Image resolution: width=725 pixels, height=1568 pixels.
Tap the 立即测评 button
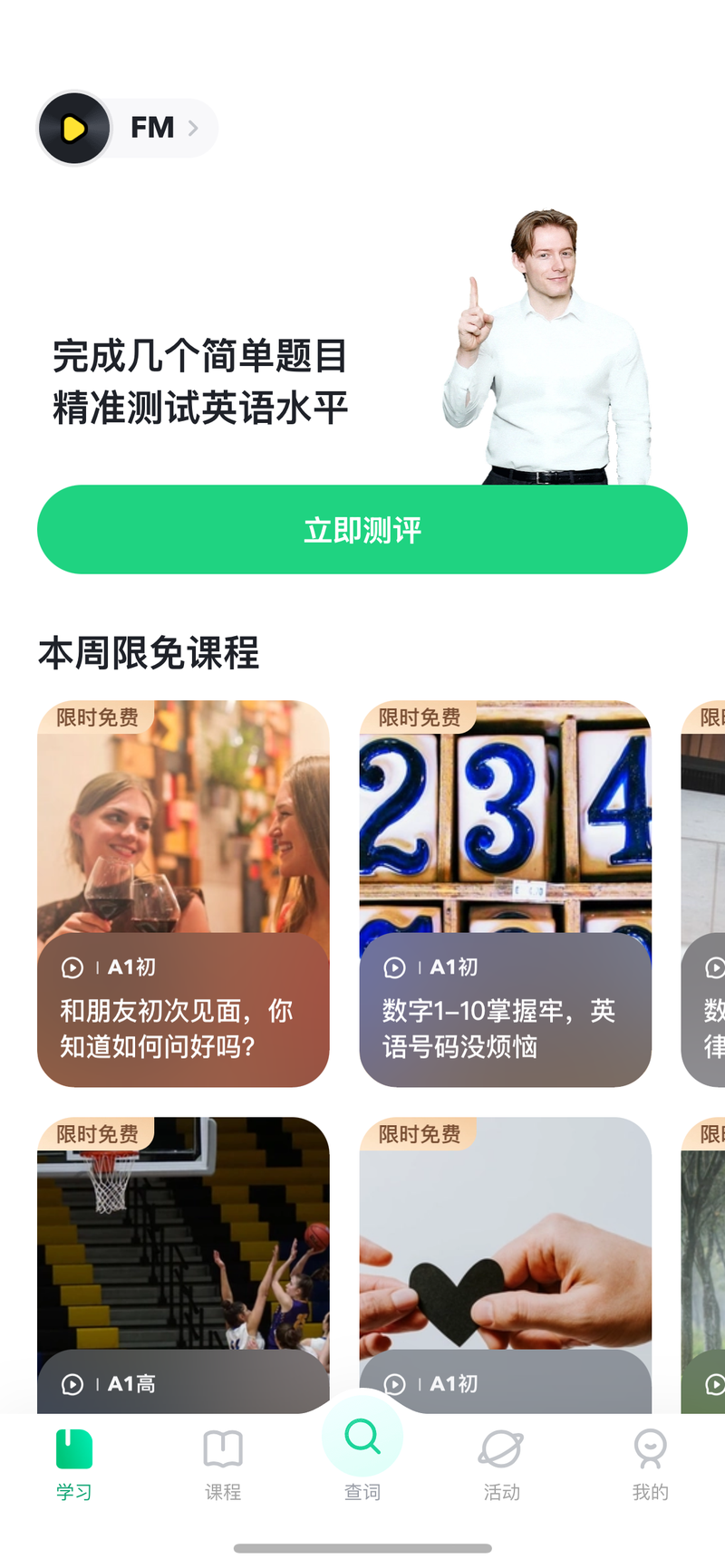point(362,530)
